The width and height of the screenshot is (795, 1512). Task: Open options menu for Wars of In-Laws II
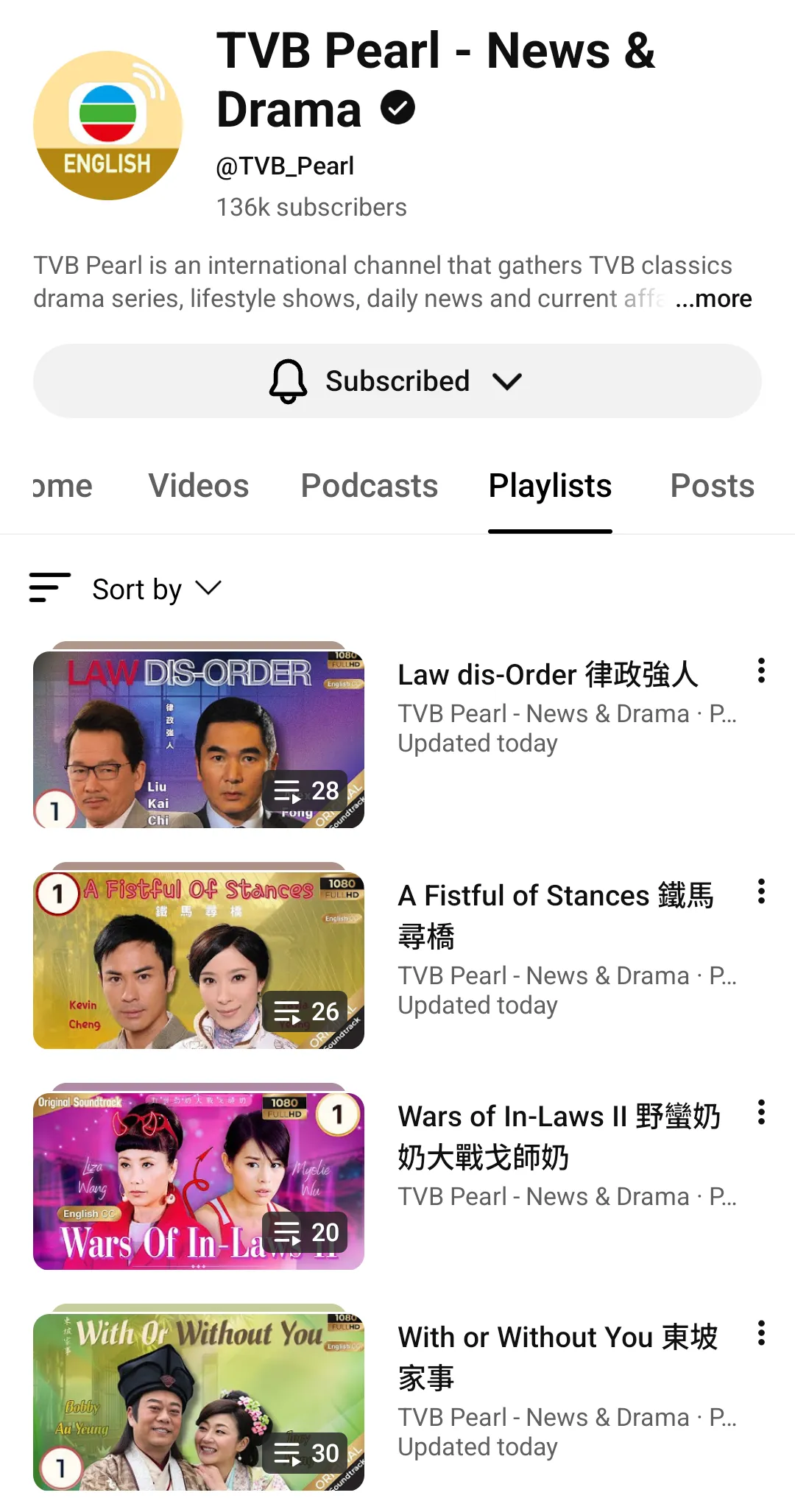(x=761, y=1114)
